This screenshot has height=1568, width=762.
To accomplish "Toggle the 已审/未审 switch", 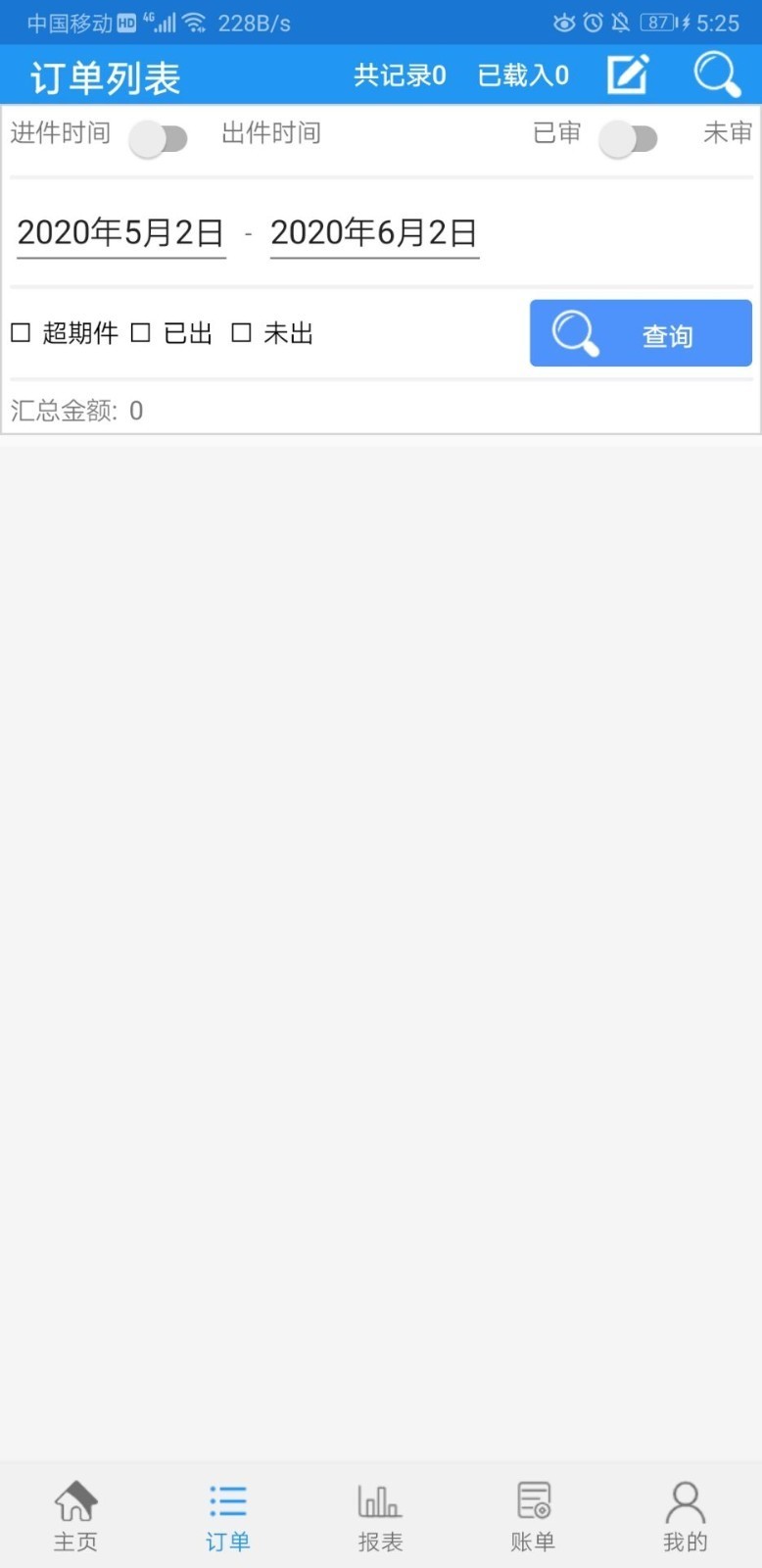I will pyautogui.click(x=628, y=138).
